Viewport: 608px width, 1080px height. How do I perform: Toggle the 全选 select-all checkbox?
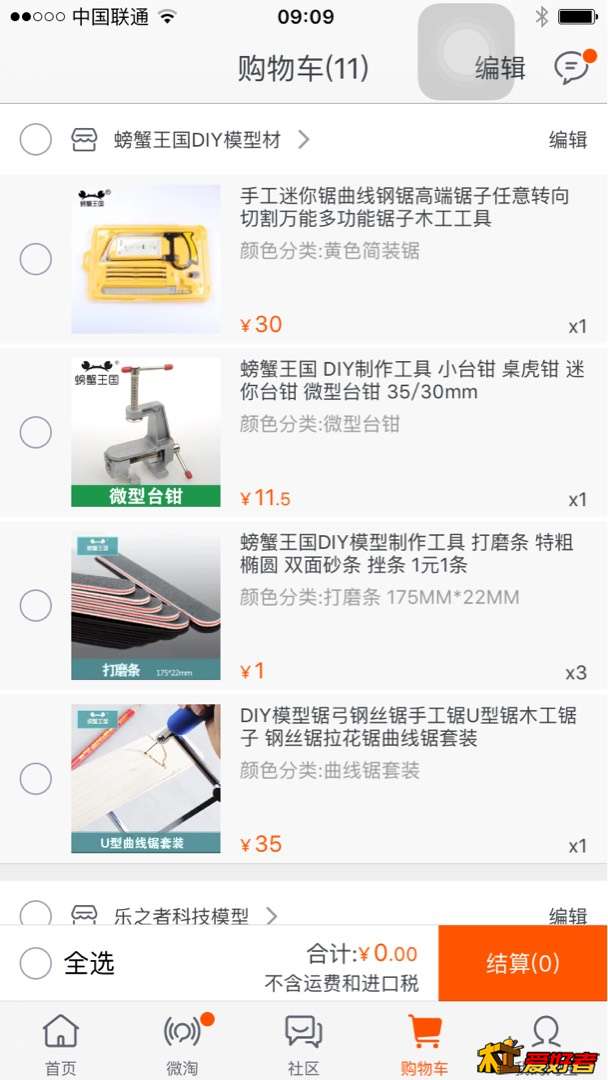pos(36,963)
